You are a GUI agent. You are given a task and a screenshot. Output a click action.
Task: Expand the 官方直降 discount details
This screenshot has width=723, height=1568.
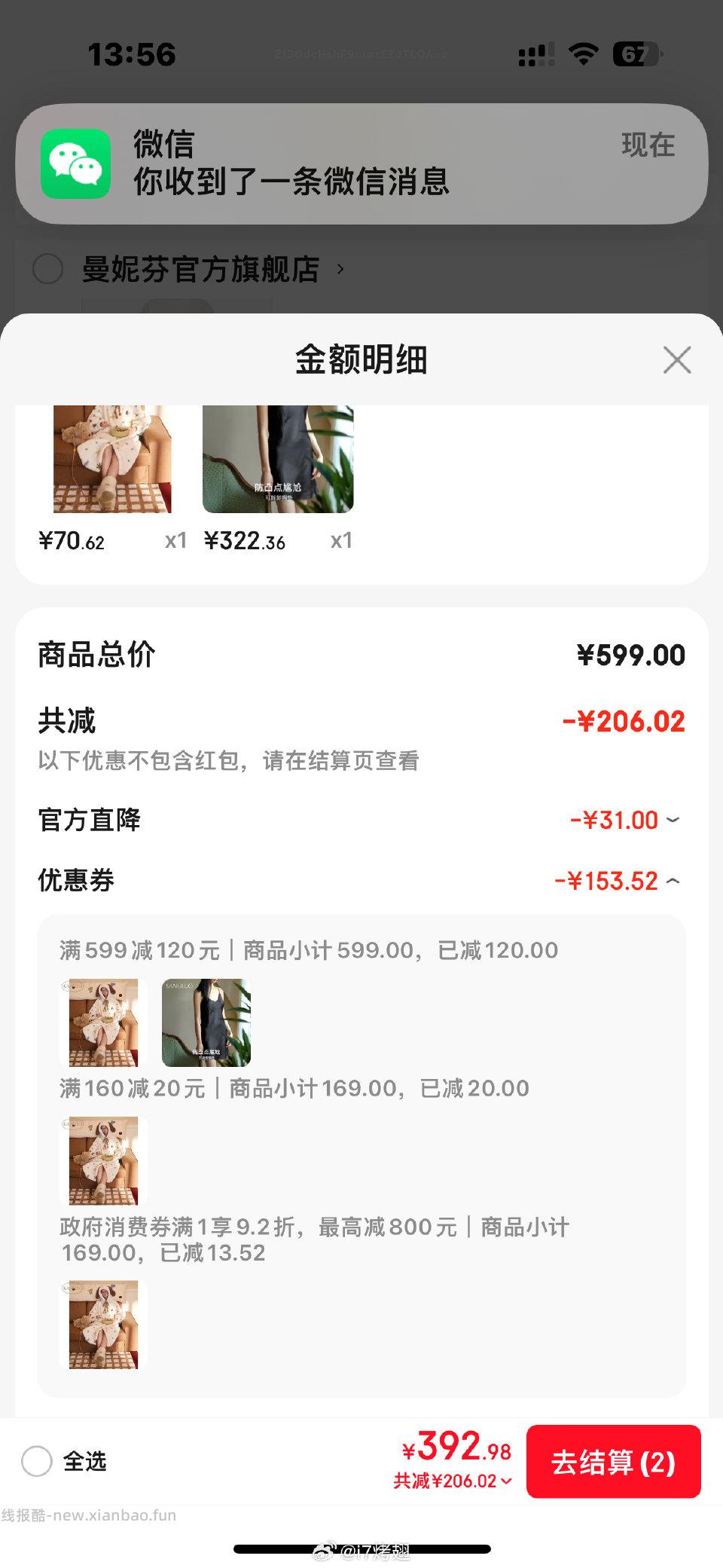click(673, 820)
